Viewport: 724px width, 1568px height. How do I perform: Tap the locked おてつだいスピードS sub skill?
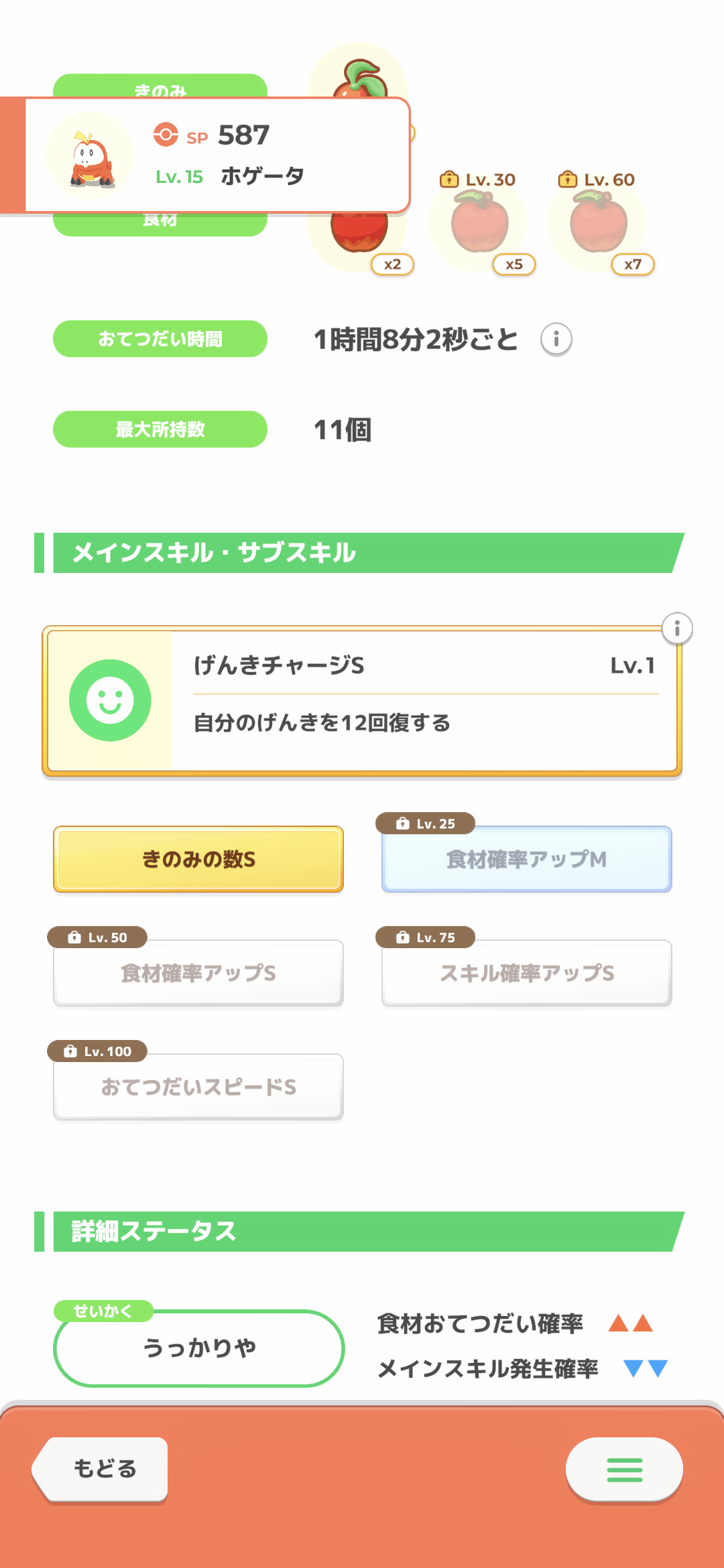coord(198,1087)
